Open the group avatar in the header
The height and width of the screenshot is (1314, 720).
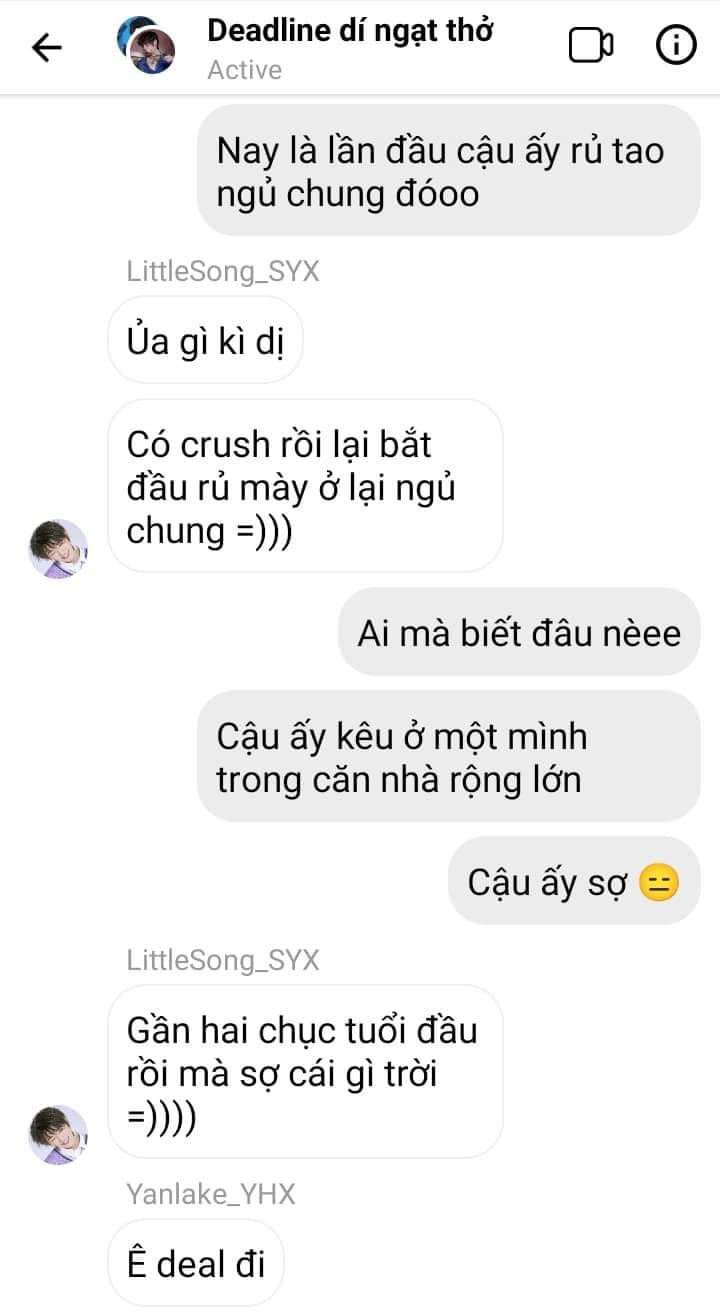[x=147, y=46]
